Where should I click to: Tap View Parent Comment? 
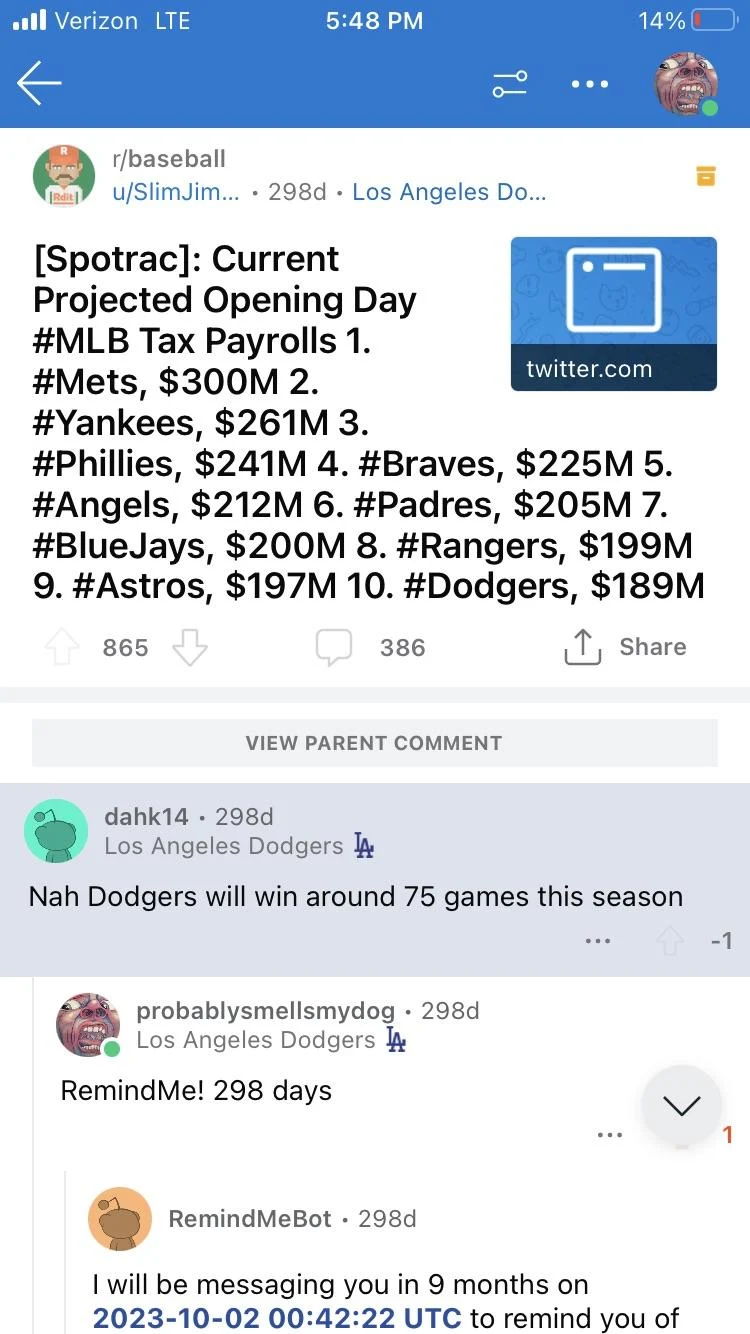[x=374, y=743]
